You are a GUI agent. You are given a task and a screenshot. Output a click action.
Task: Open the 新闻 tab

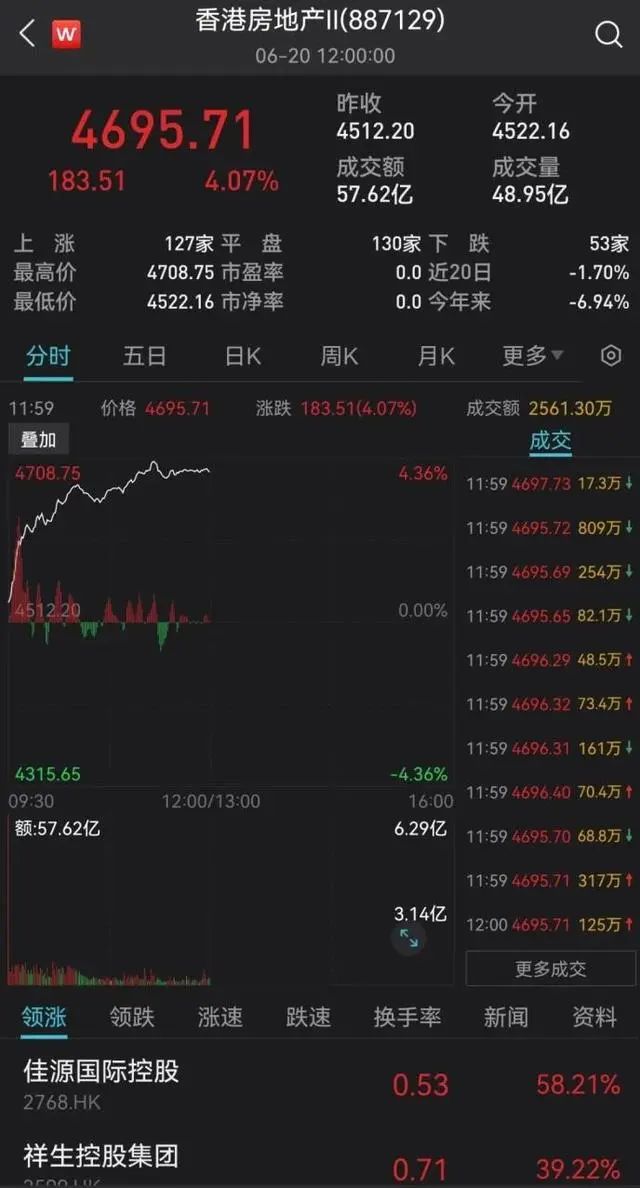[x=506, y=1017]
